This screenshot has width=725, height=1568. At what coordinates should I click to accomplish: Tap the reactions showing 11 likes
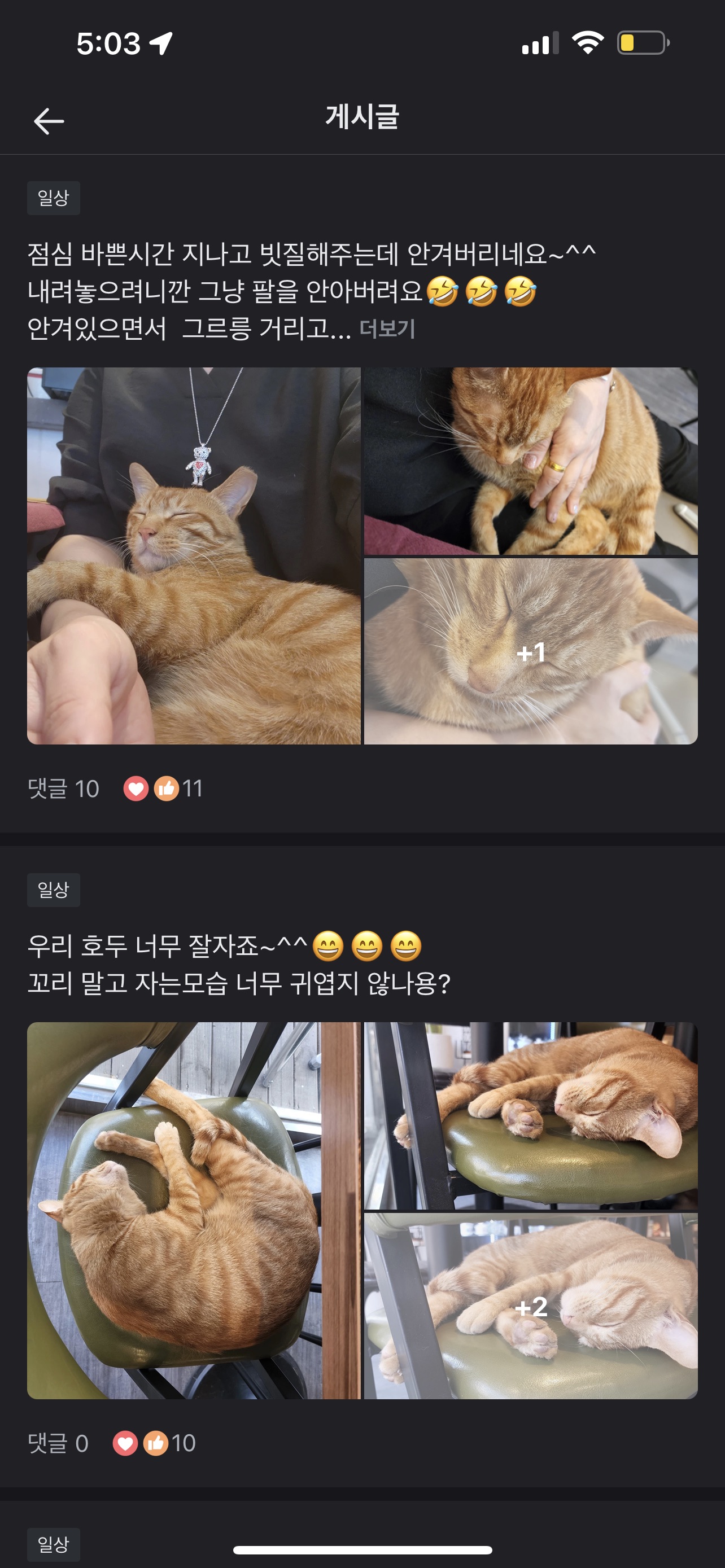[163, 789]
